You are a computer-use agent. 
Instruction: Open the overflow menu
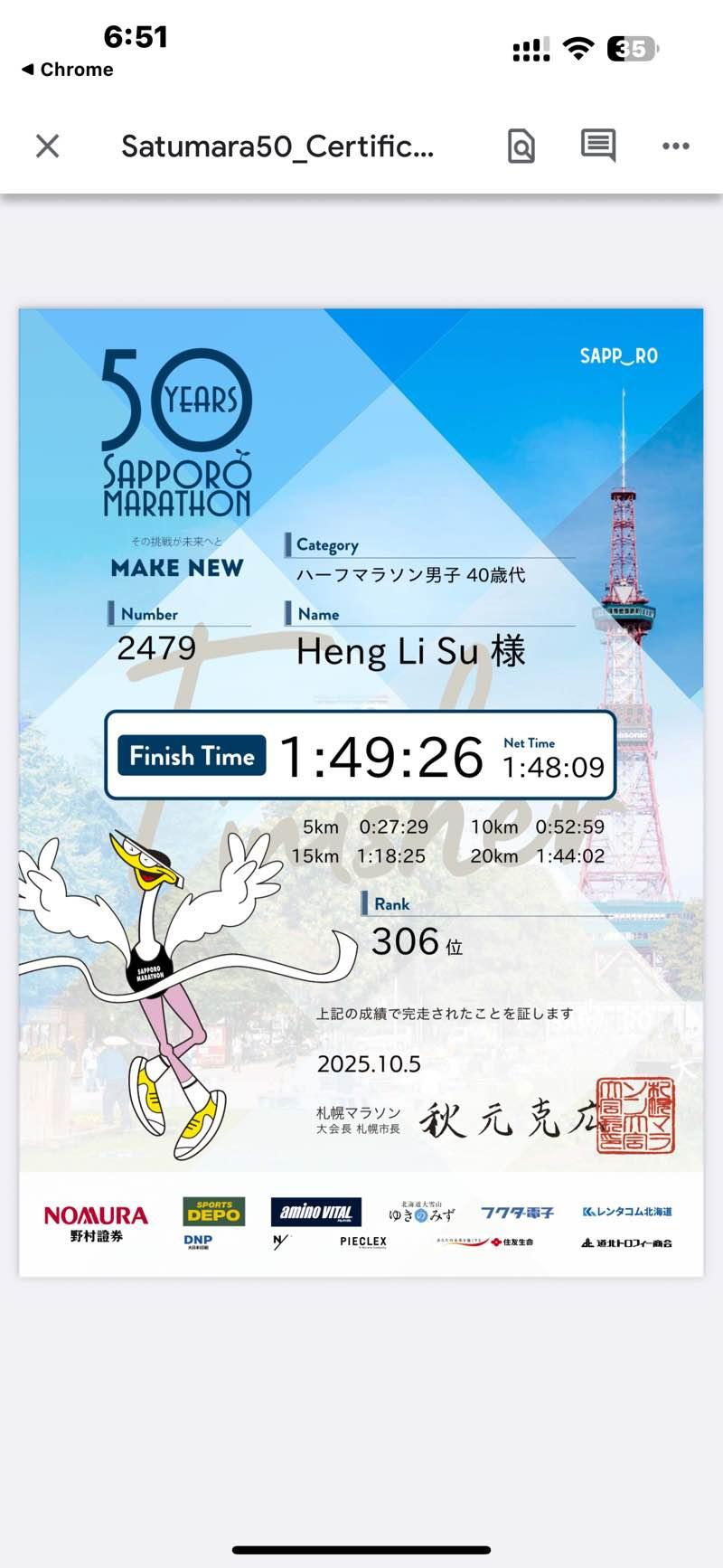pyautogui.click(x=675, y=146)
